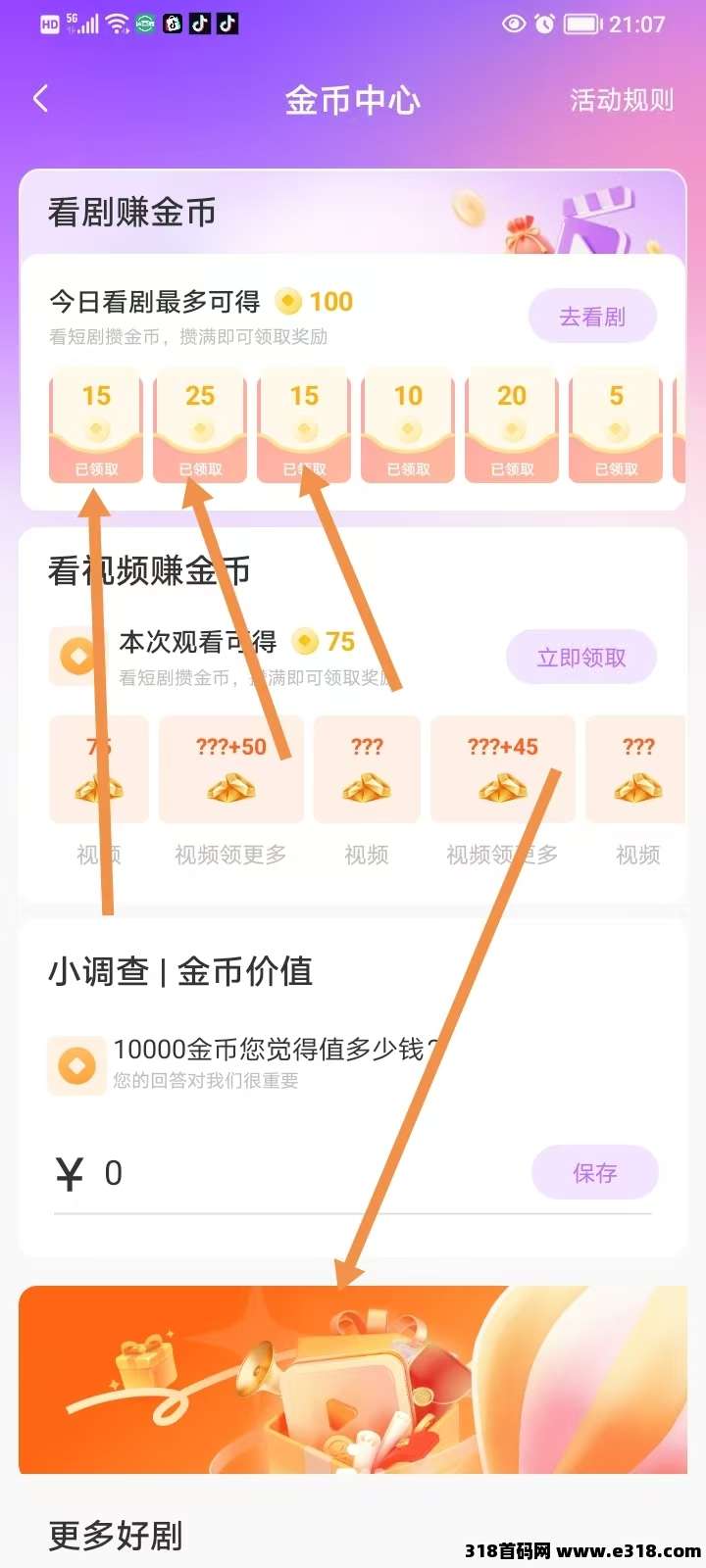The width and height of the screenshot is (706, 1568).
Task: Open 活动规则 rules page
Action: click(621, 100)
